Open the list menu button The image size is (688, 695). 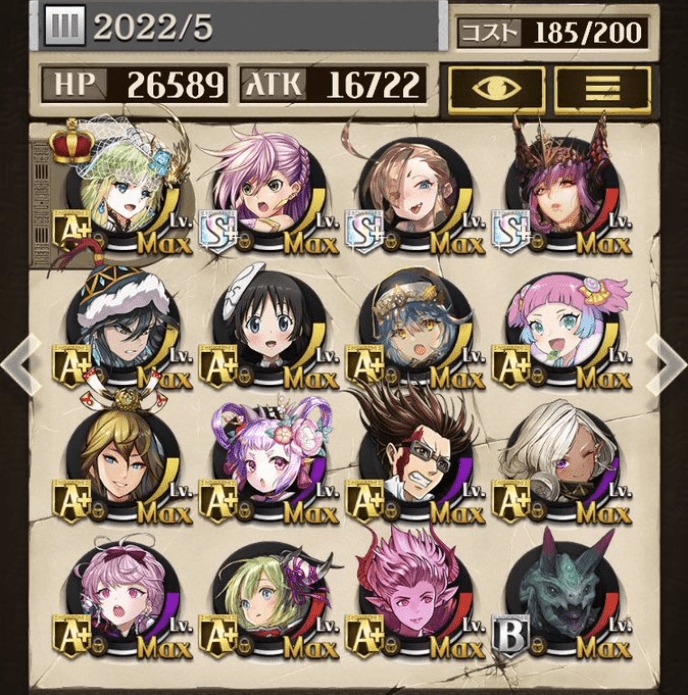602,88
